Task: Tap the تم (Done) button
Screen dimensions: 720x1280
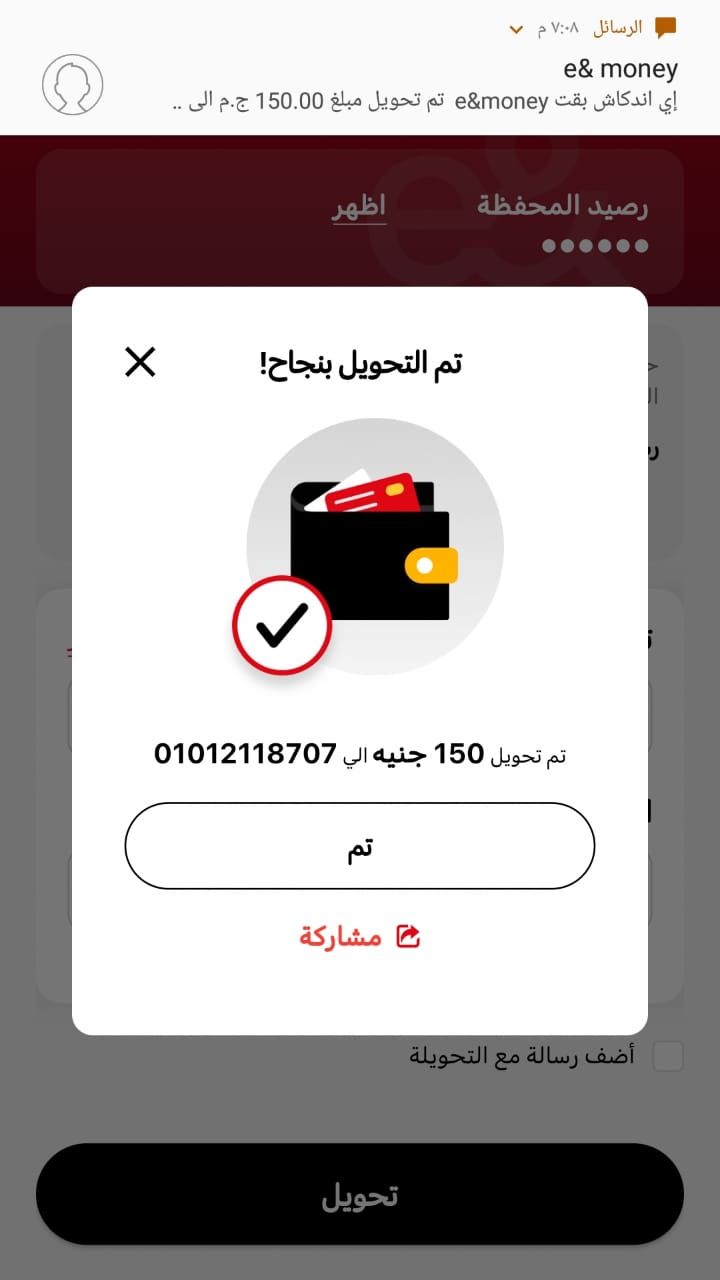Action: pyautogui.click(x=360, y=846)
